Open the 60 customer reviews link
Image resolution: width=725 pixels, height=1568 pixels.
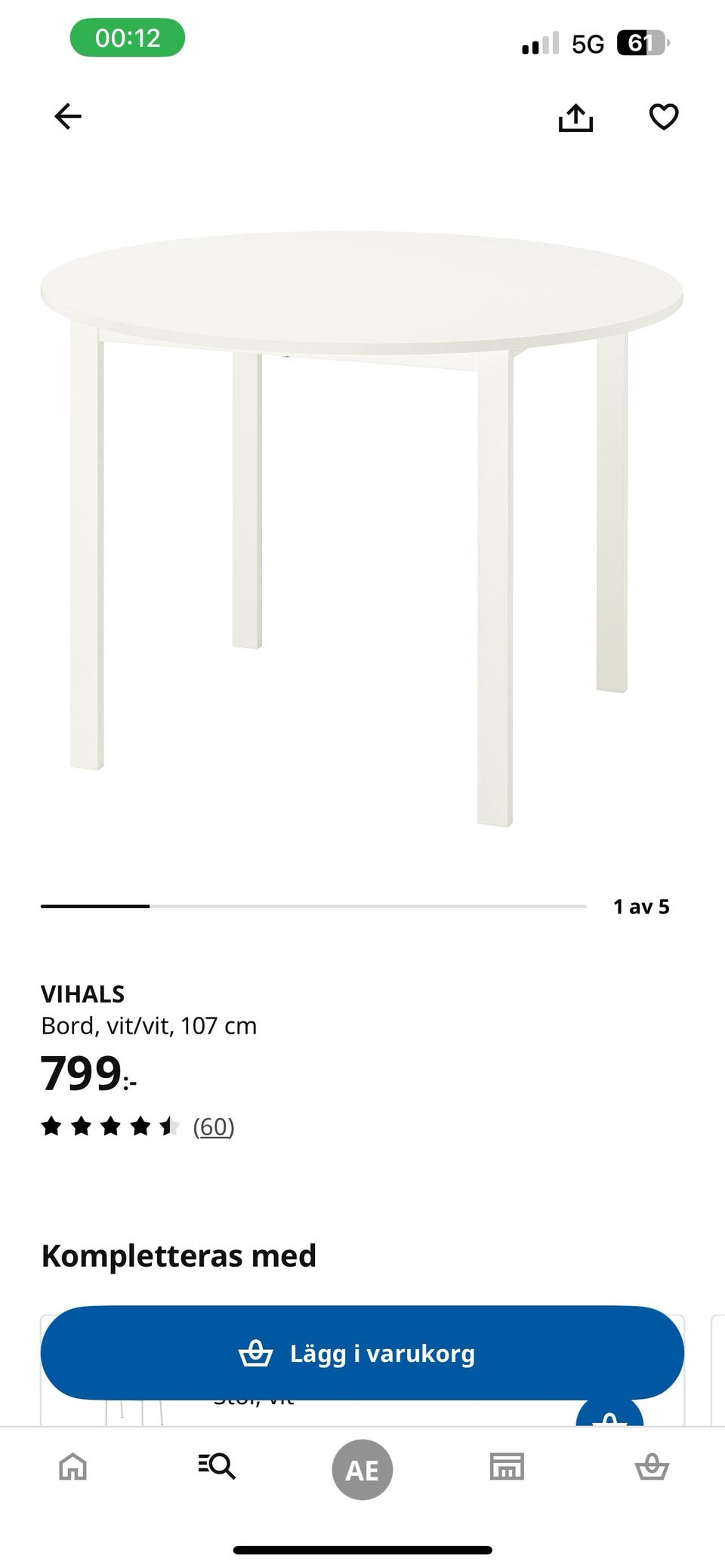pyautogui.click(x=214, y=1126)
